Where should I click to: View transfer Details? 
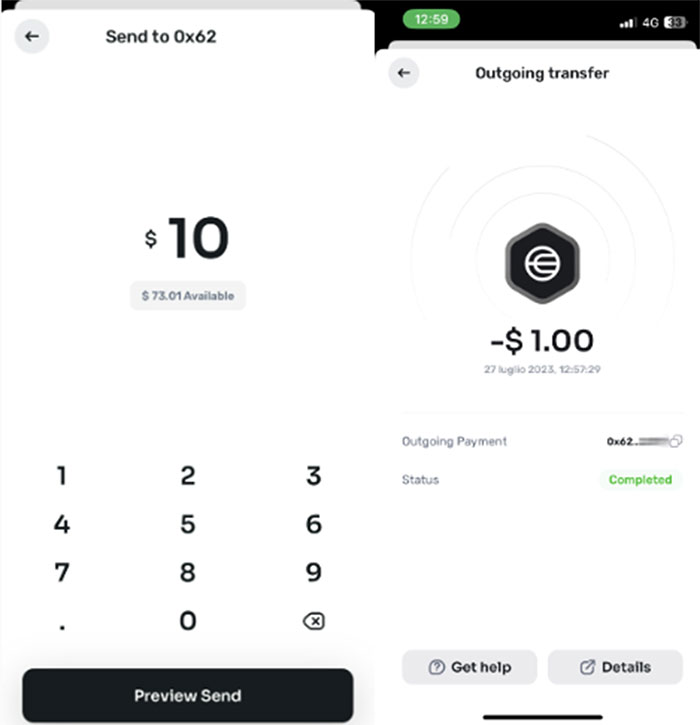click(x=615, y=667)
